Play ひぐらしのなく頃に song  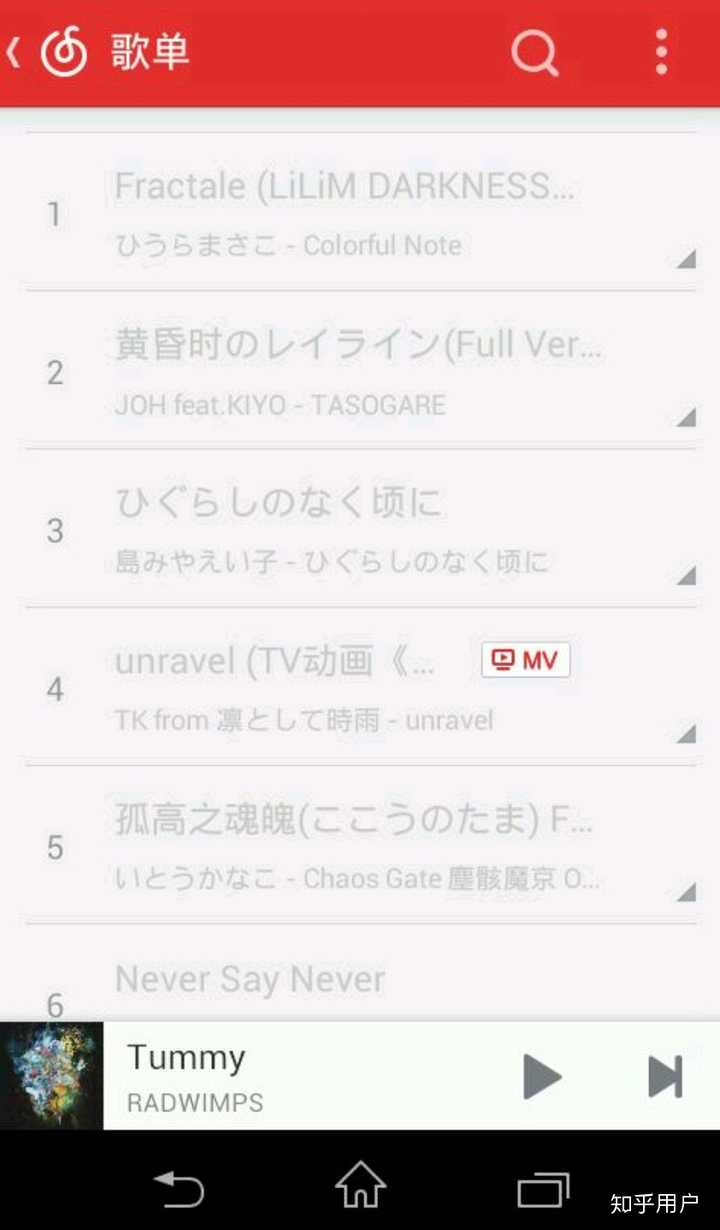[360, 529]
